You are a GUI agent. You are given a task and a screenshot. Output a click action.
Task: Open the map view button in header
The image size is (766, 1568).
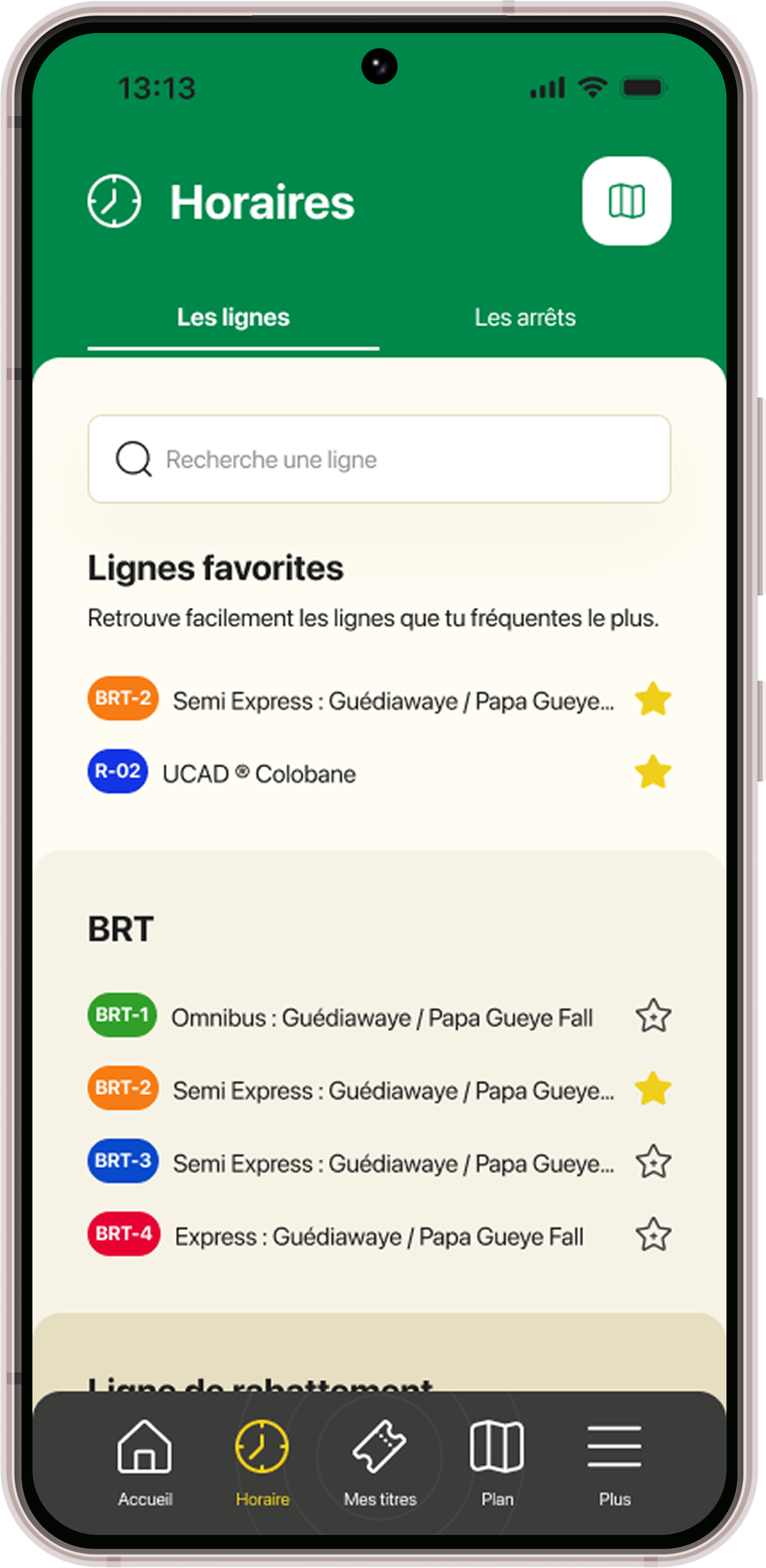coord(626,201)
